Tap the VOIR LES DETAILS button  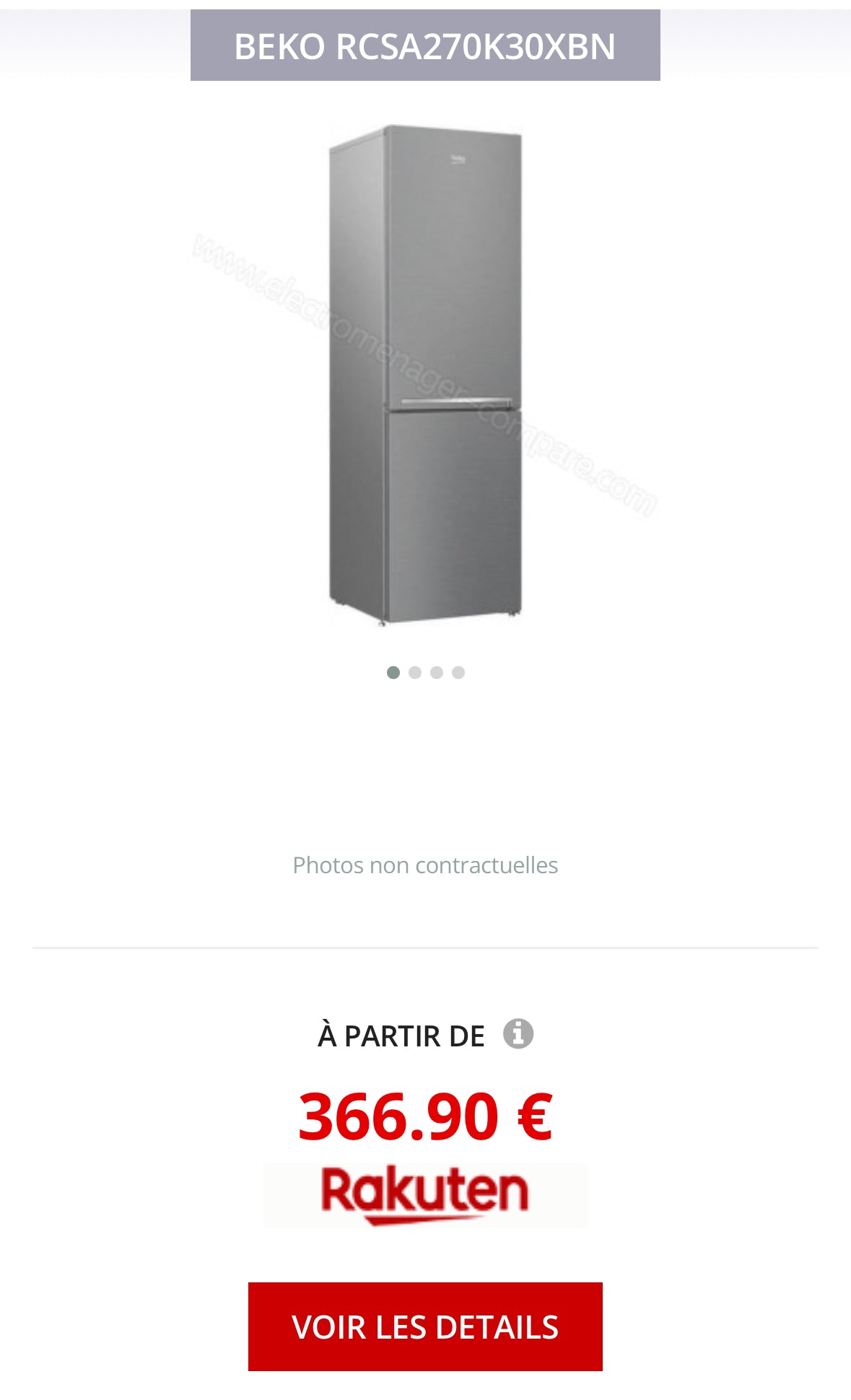[x=425, y=1326]
